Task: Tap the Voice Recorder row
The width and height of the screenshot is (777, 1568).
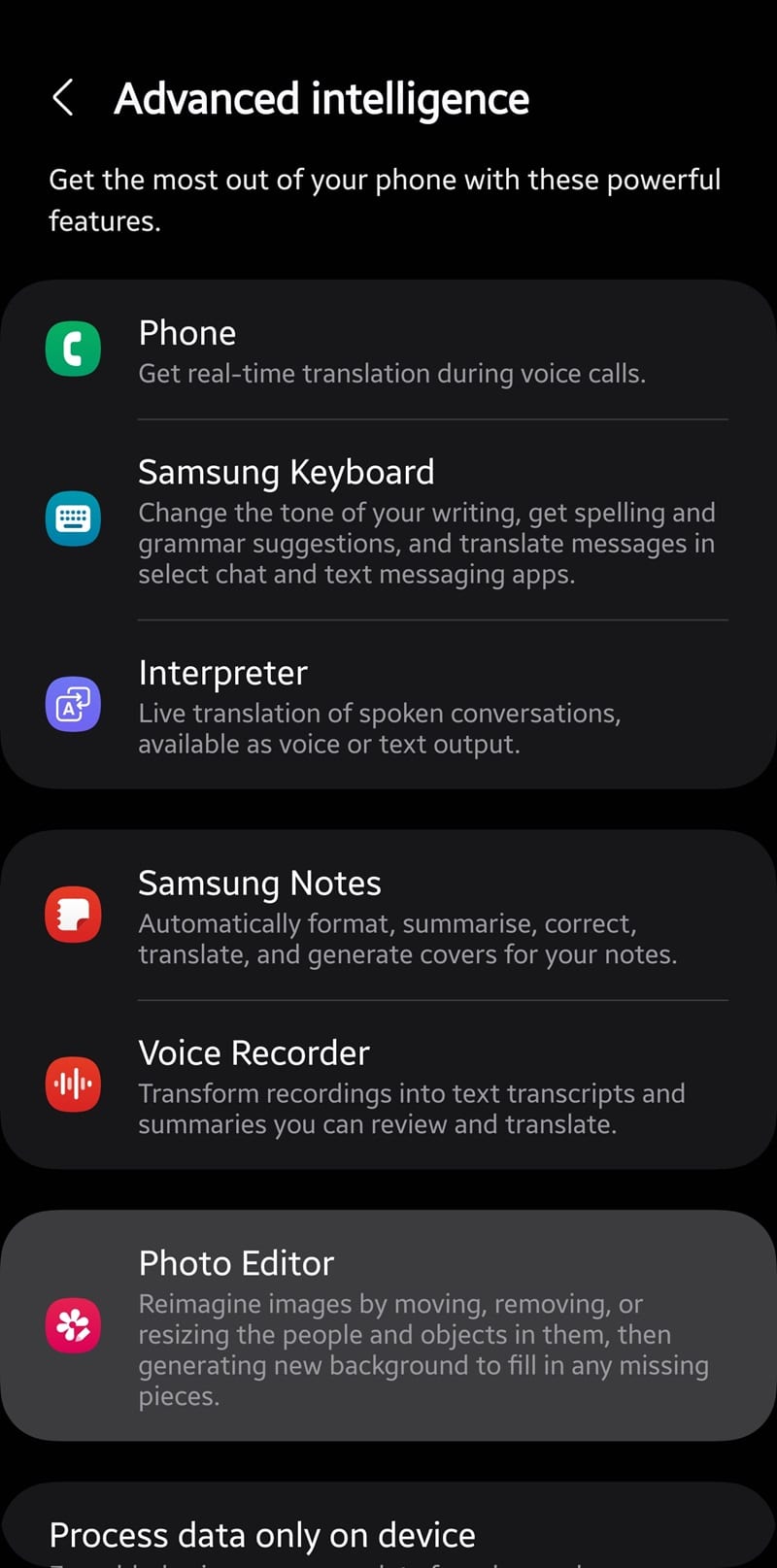Action: coord(388,1085)
